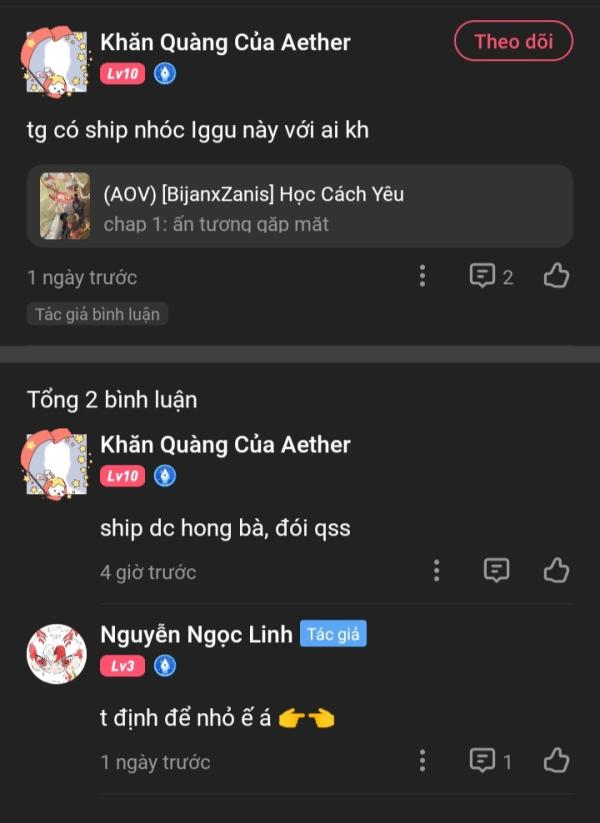Tap the Theo dõi follow button
This screenshot has height=823, width=600.
coord(513,42)
